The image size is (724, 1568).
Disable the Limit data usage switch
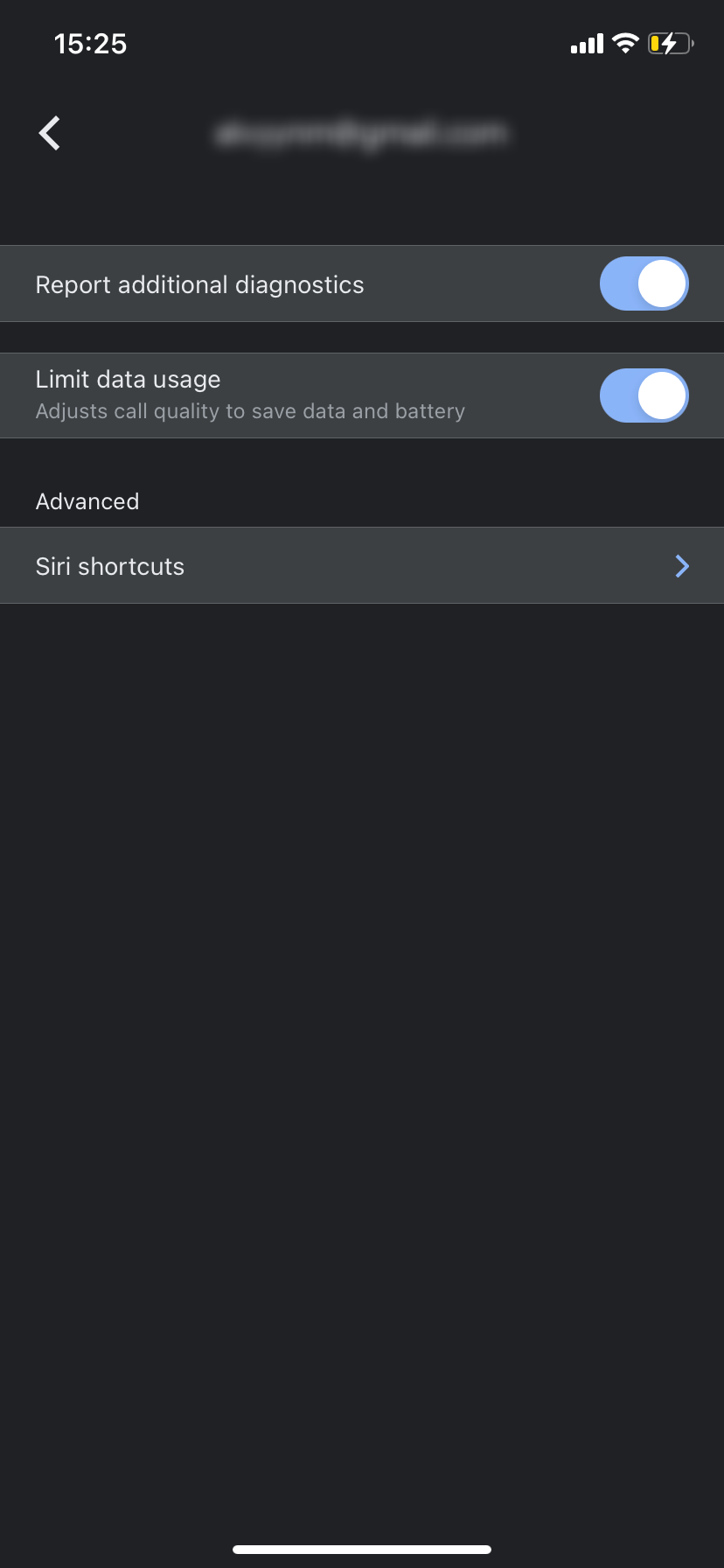tap(644, 395)
